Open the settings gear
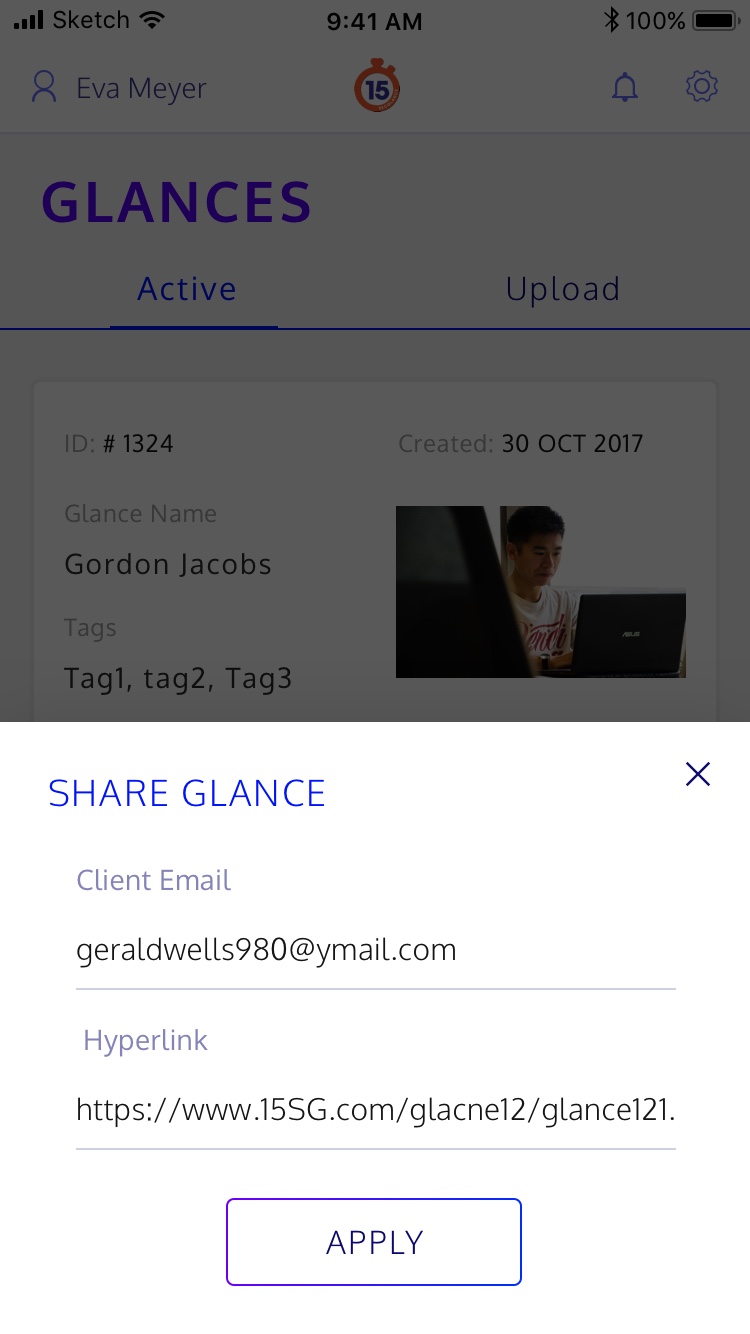750x1334 pixels. tap(702, 86)
